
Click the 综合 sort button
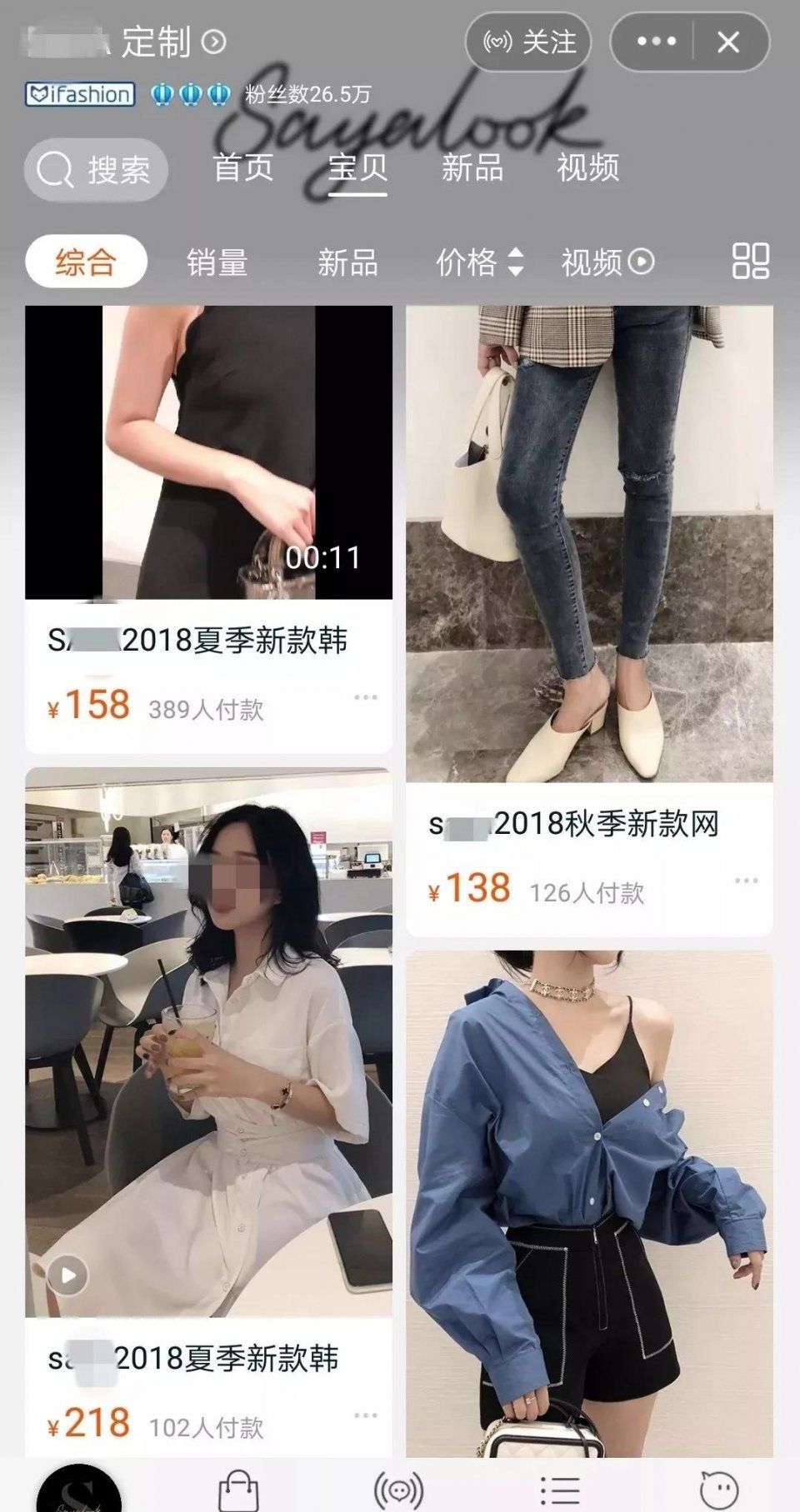tap(87, 261)
